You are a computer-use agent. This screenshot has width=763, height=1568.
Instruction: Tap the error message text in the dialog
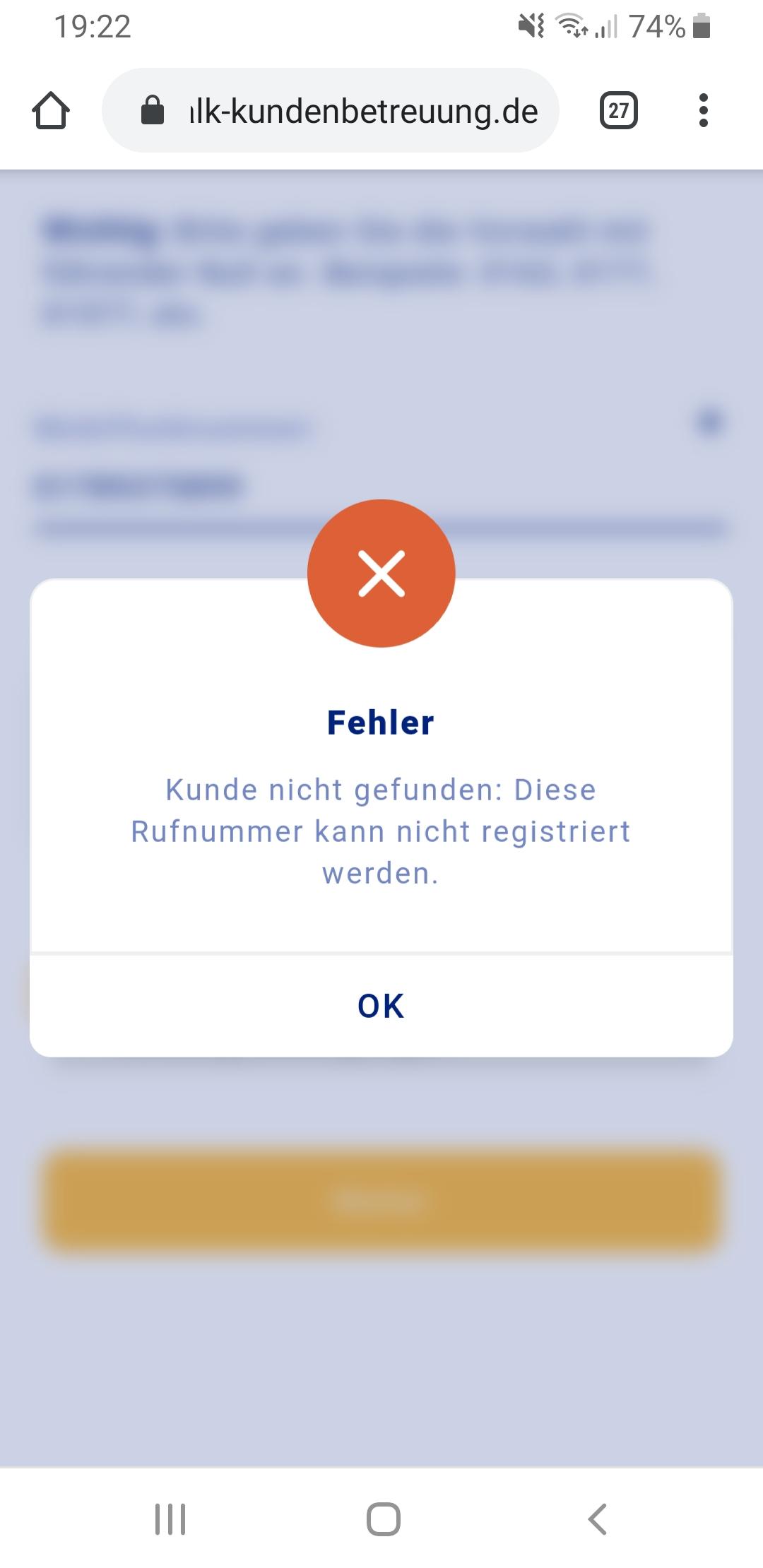(x=381, y=831)
